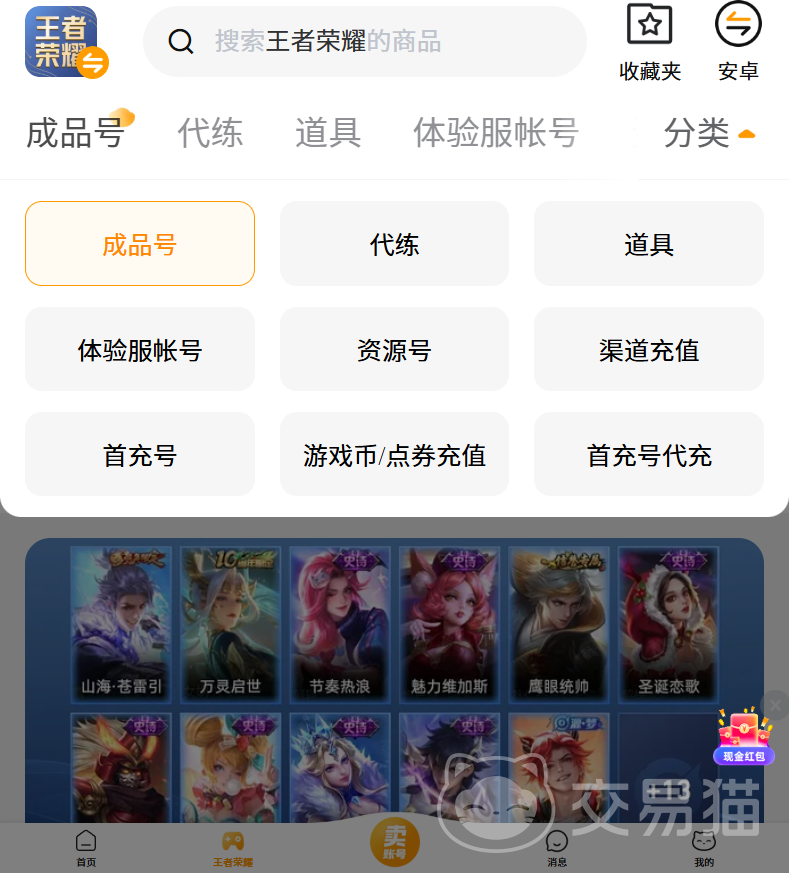
Task: Select the 体验服帐号 category chip
Action: pyautogui.click(x=140, y=350)
